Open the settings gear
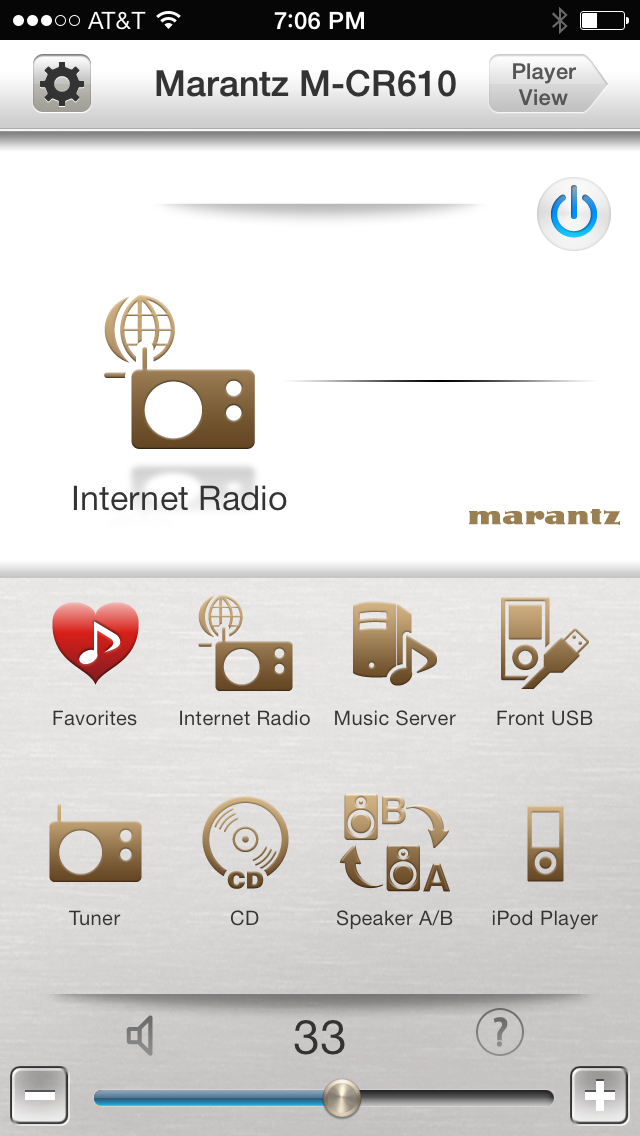The image size is (640, 1136). (62, 83)
